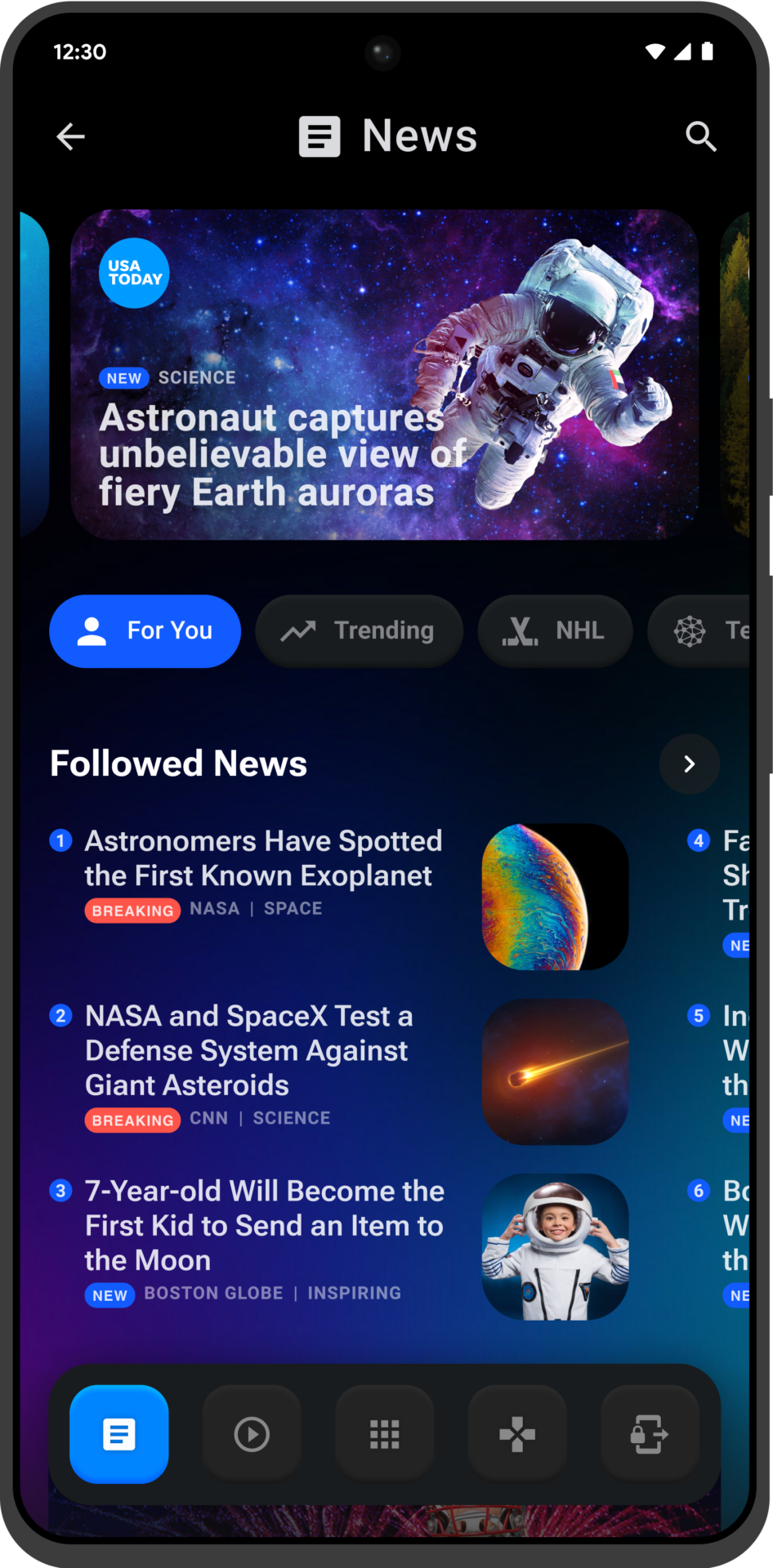Switch to the NHL chip
The height and width of the screenshot is (1568, 773).
pyautogui.click(x=556, y=631)
